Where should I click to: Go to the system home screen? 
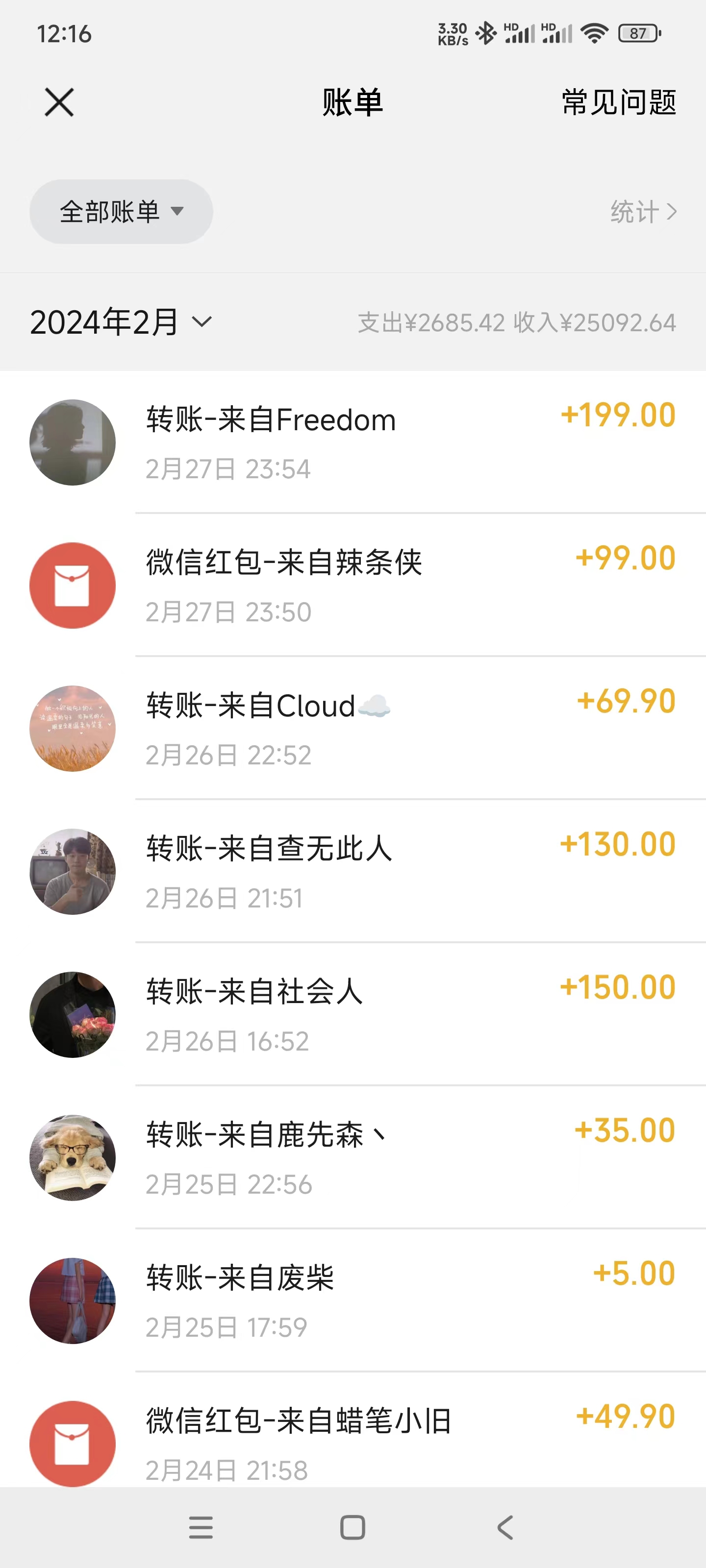[353, 1527]
